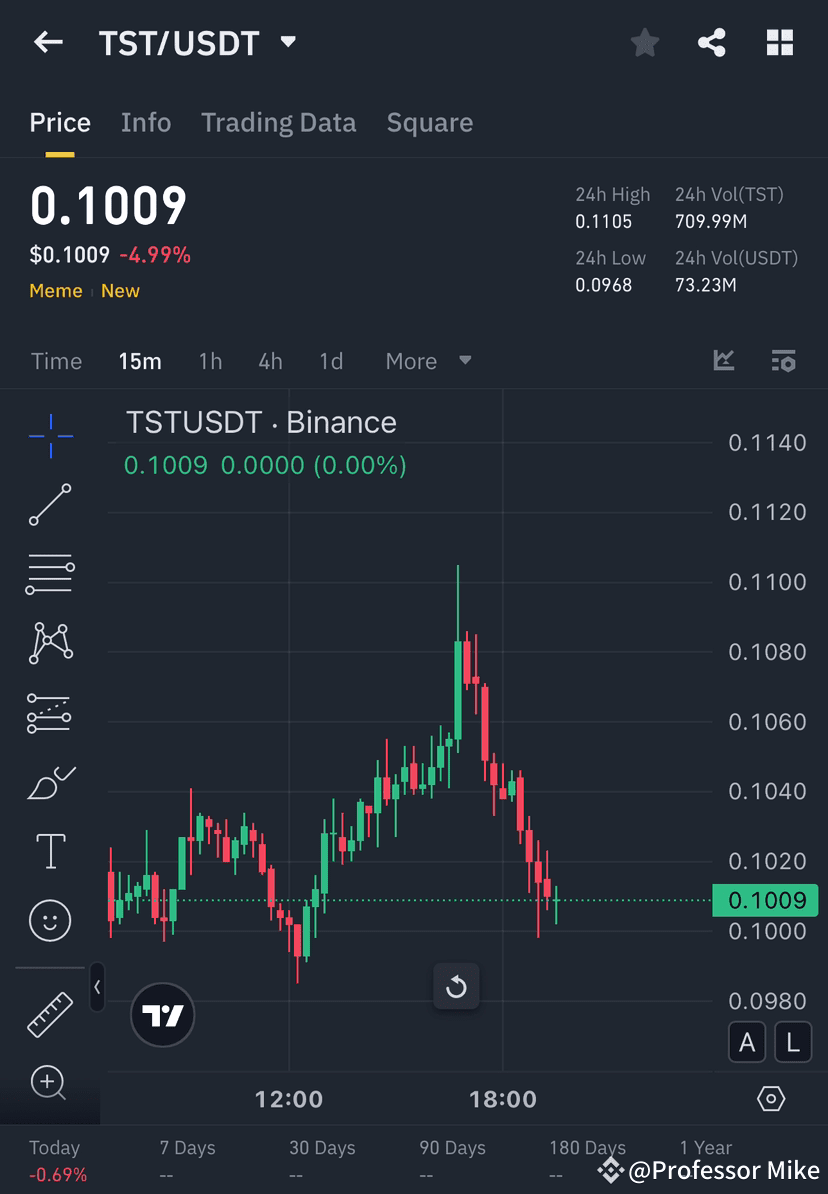
Task: Open the Square tab
Action: click(x=429, y=122)
